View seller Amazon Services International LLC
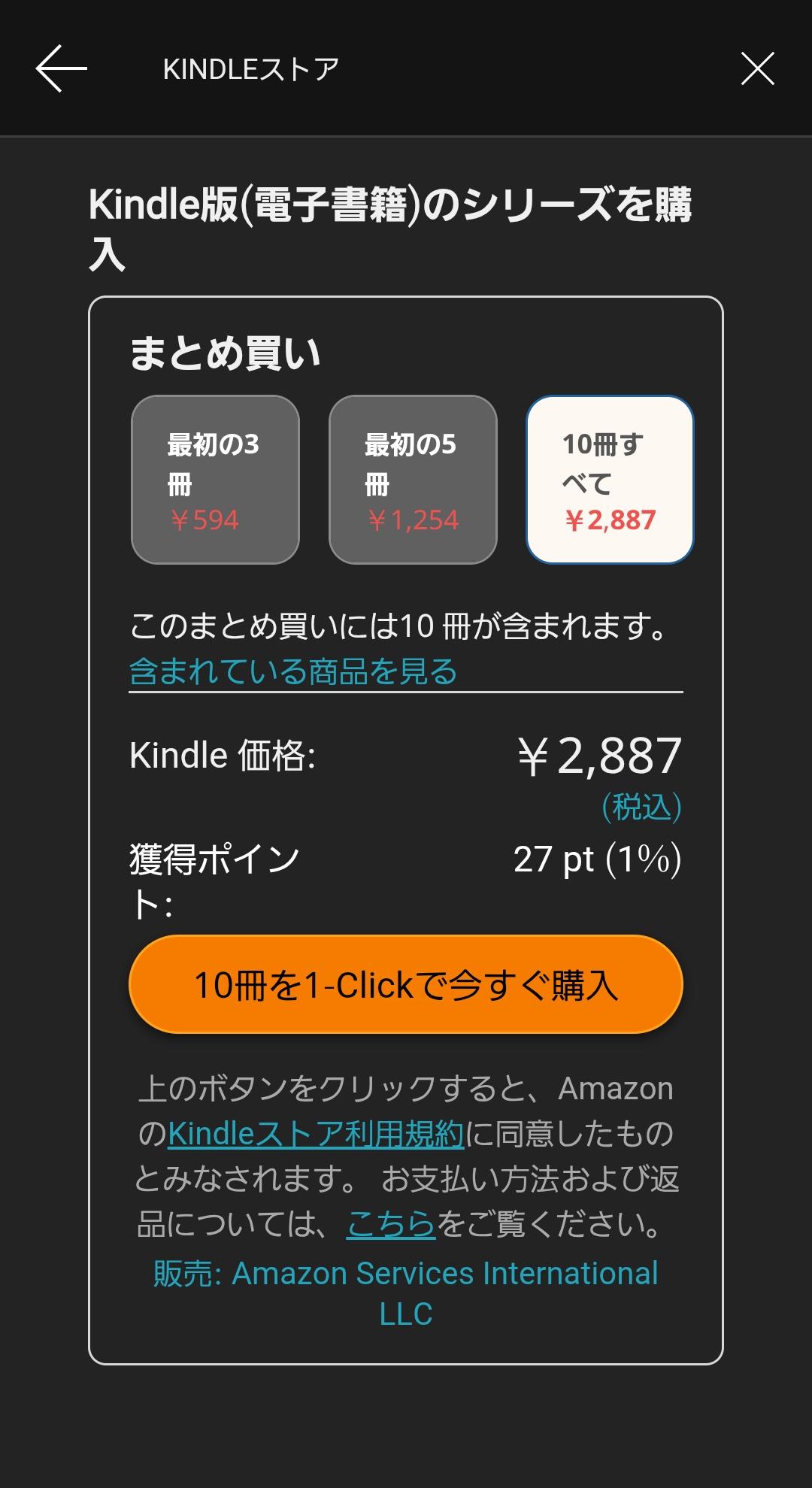 point(406,1293)
